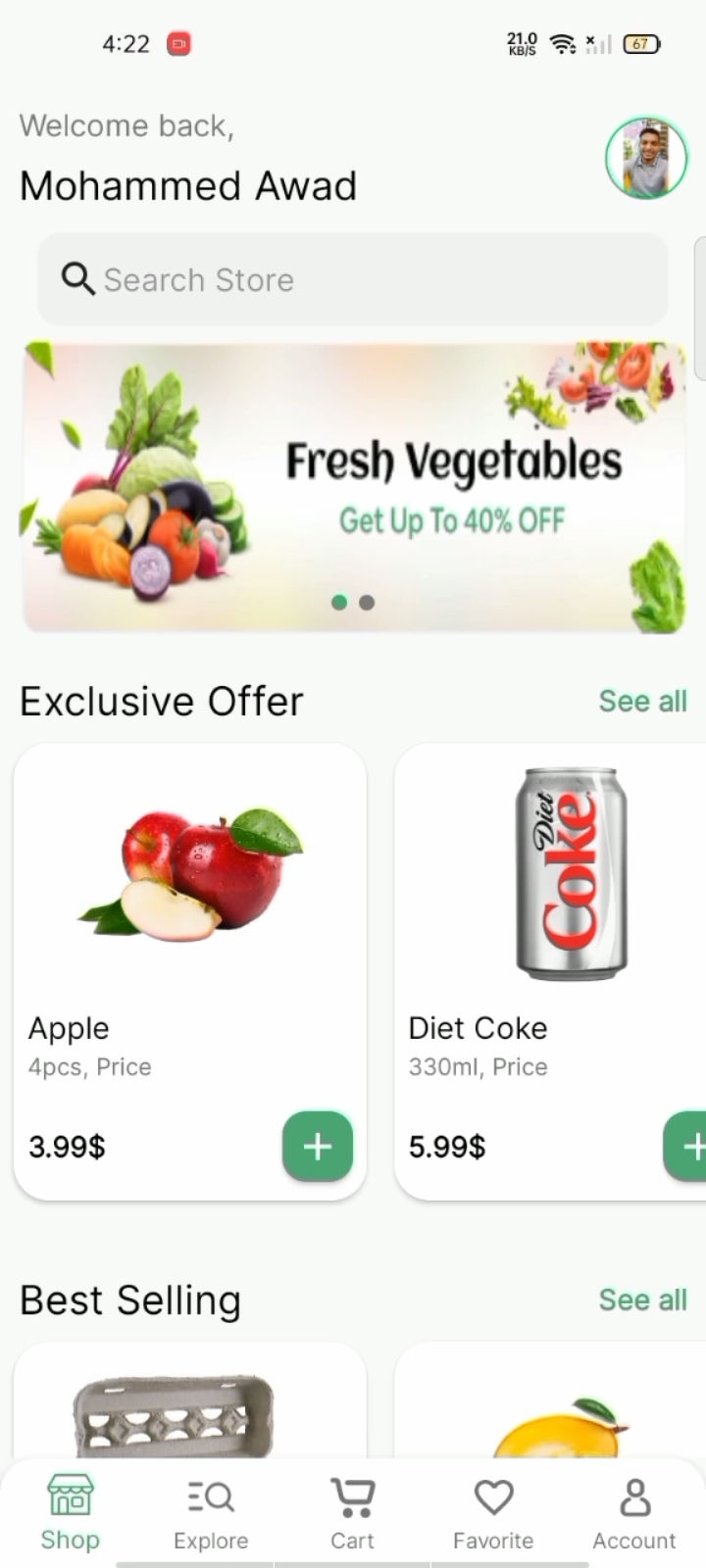Viewport: 706px width, 1568px height.
Task: Switch to the Account tab
Action: pos(634,1513)
